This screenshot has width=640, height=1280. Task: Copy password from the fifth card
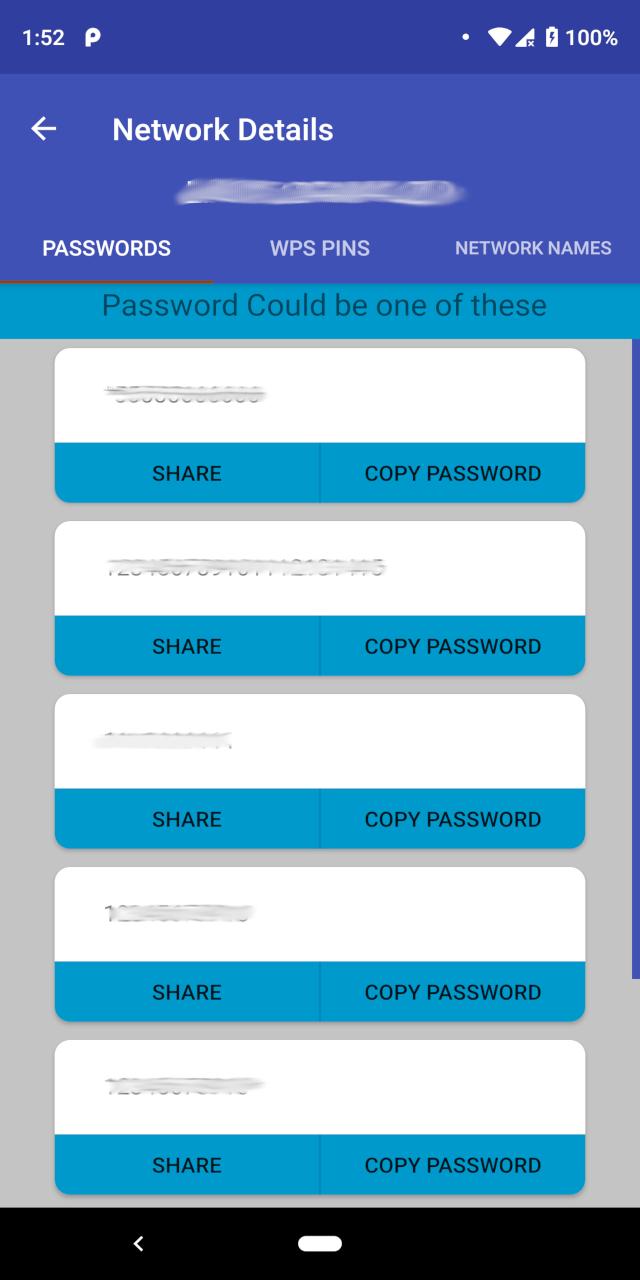[452, 1165]
